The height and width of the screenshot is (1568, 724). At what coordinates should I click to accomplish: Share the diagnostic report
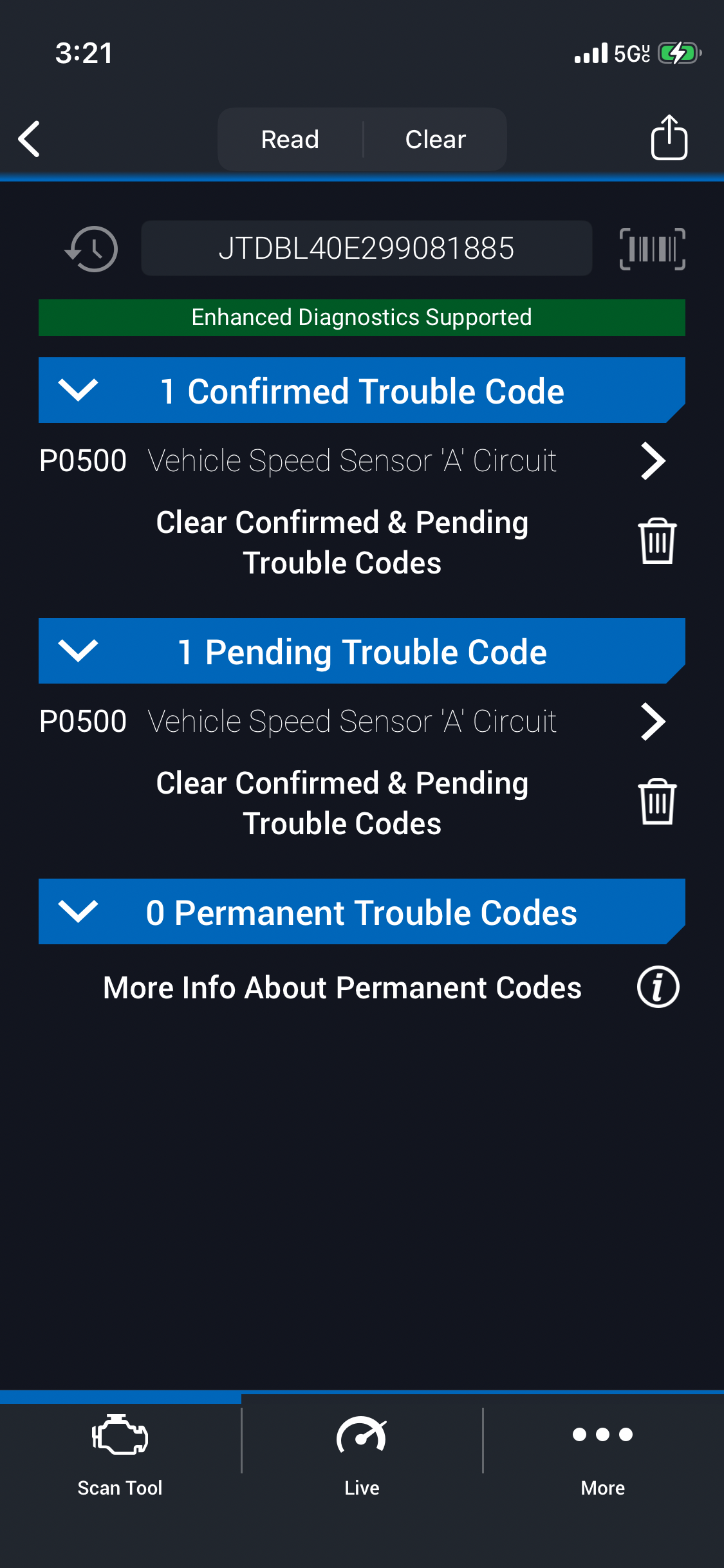click(669, 138)
